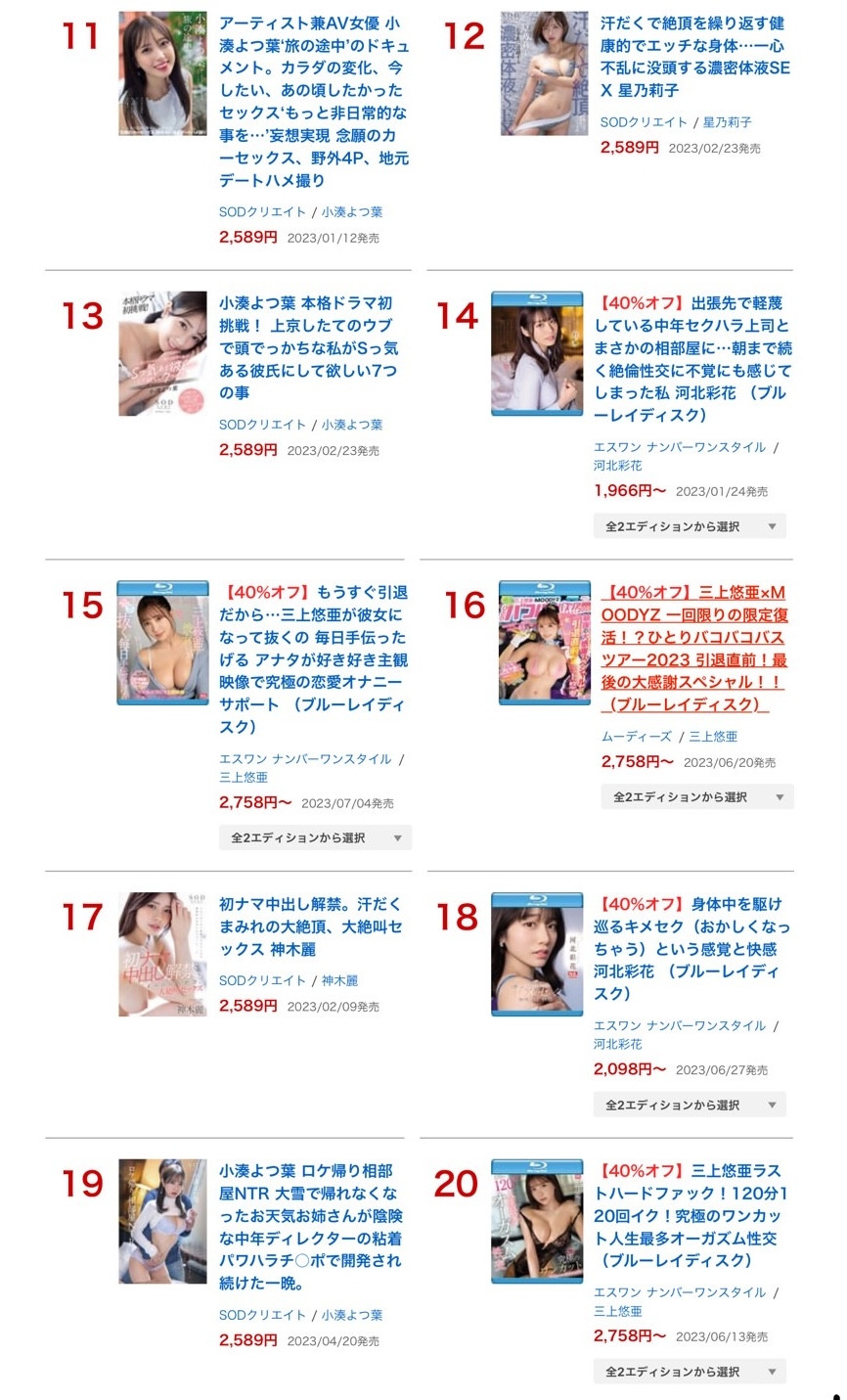
Task: Expand edition selector for rank 14
Action: [690, 526]
